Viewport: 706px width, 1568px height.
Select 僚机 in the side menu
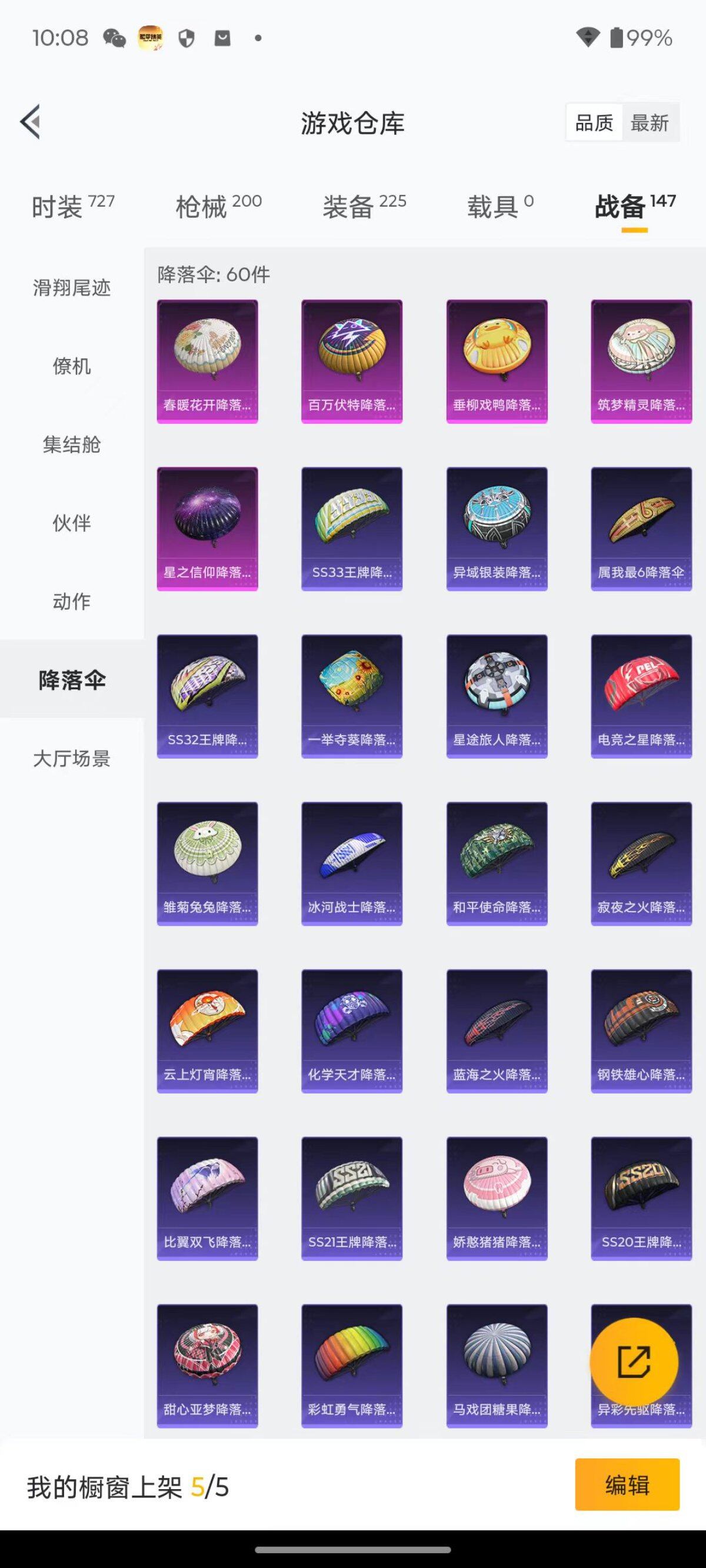pyautogui.click(x=72, y=366)
